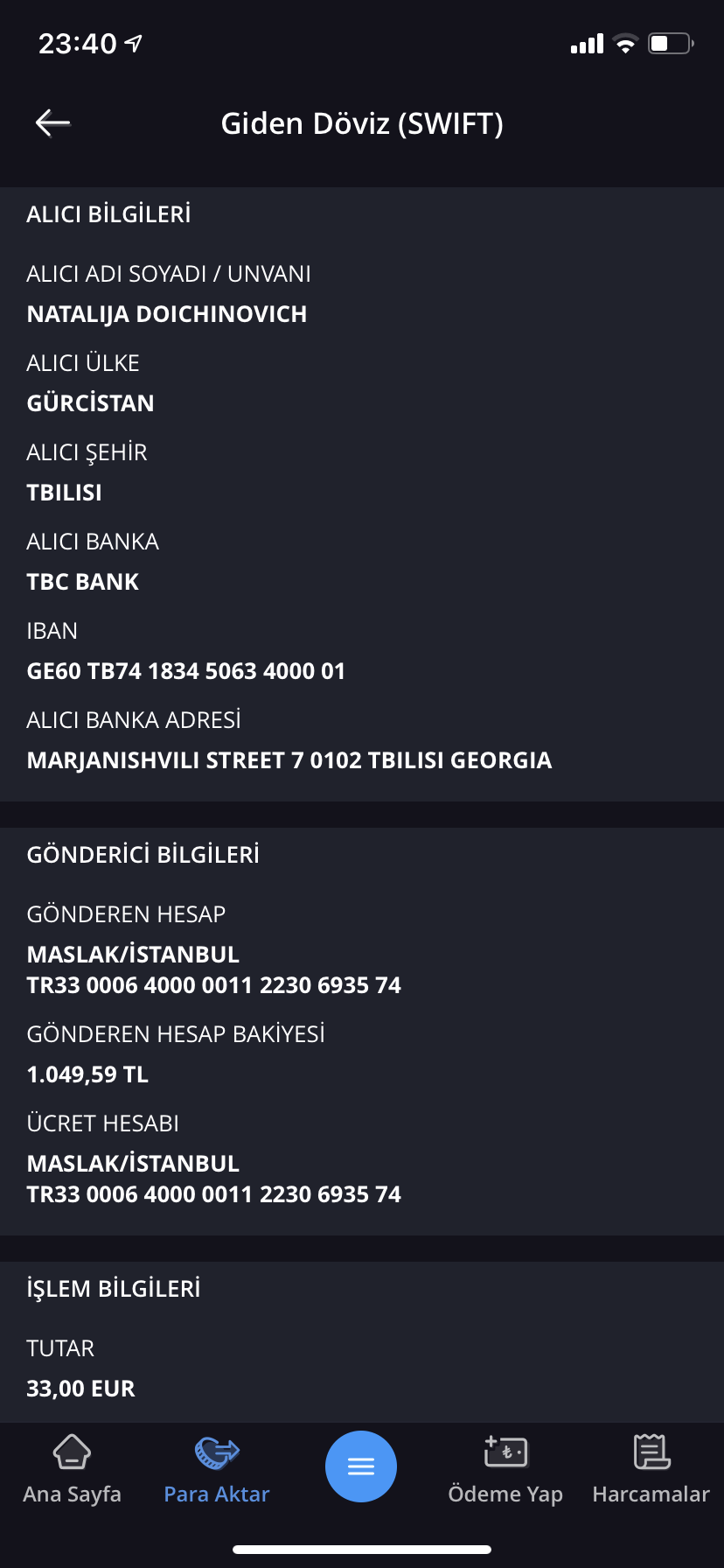Open the Ana Sayfa tab
This screenshot has height=1568, width=724.
tap(72, 1469)
